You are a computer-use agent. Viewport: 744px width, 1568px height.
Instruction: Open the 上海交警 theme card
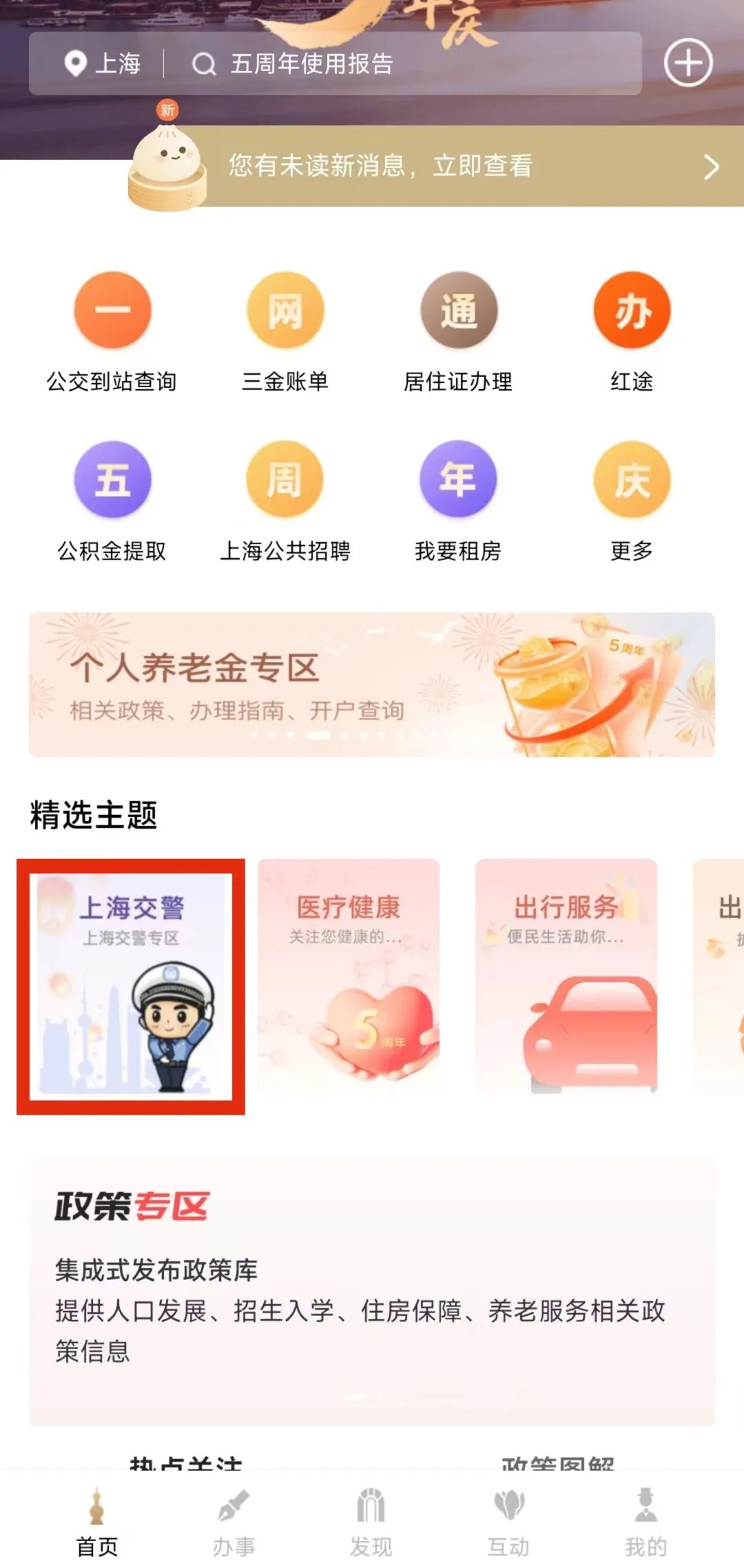click(131, 985)
